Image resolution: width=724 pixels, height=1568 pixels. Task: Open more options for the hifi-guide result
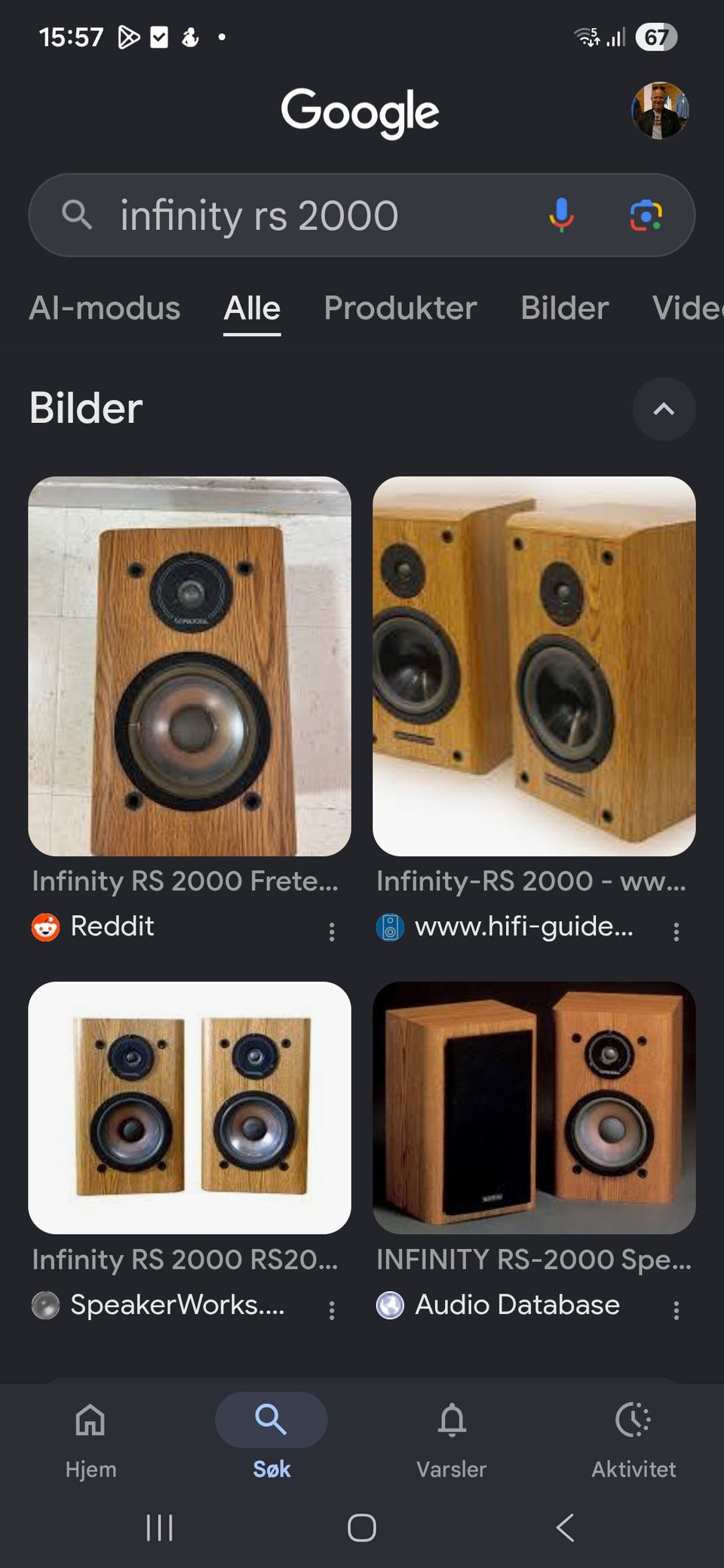[x=676, y=933]
